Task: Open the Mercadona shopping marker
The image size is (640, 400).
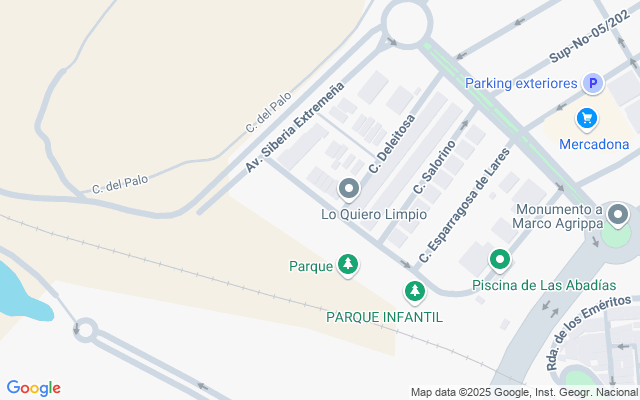Action: pos(587,119)
